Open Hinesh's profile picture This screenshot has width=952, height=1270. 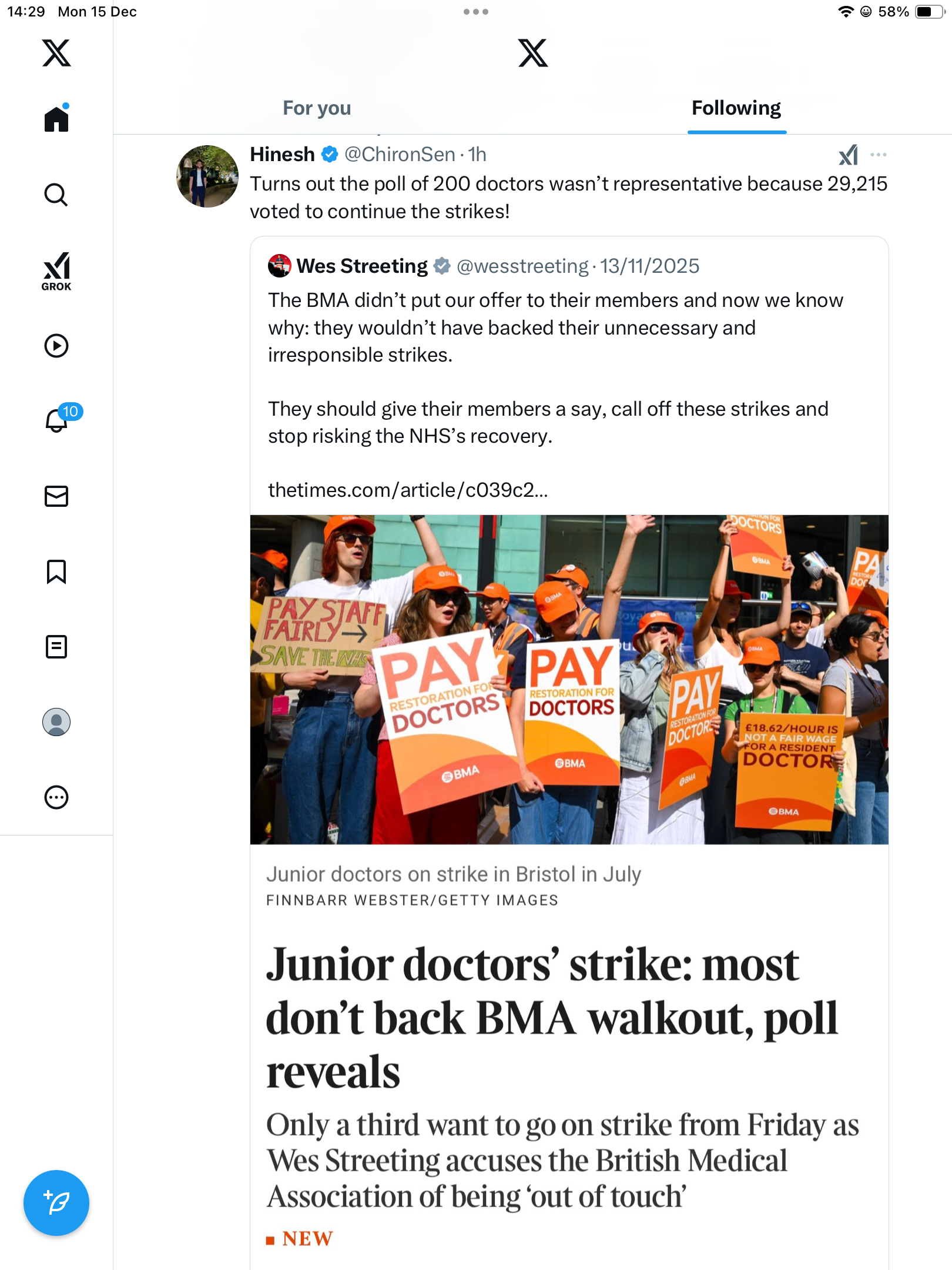coord(207,176)
